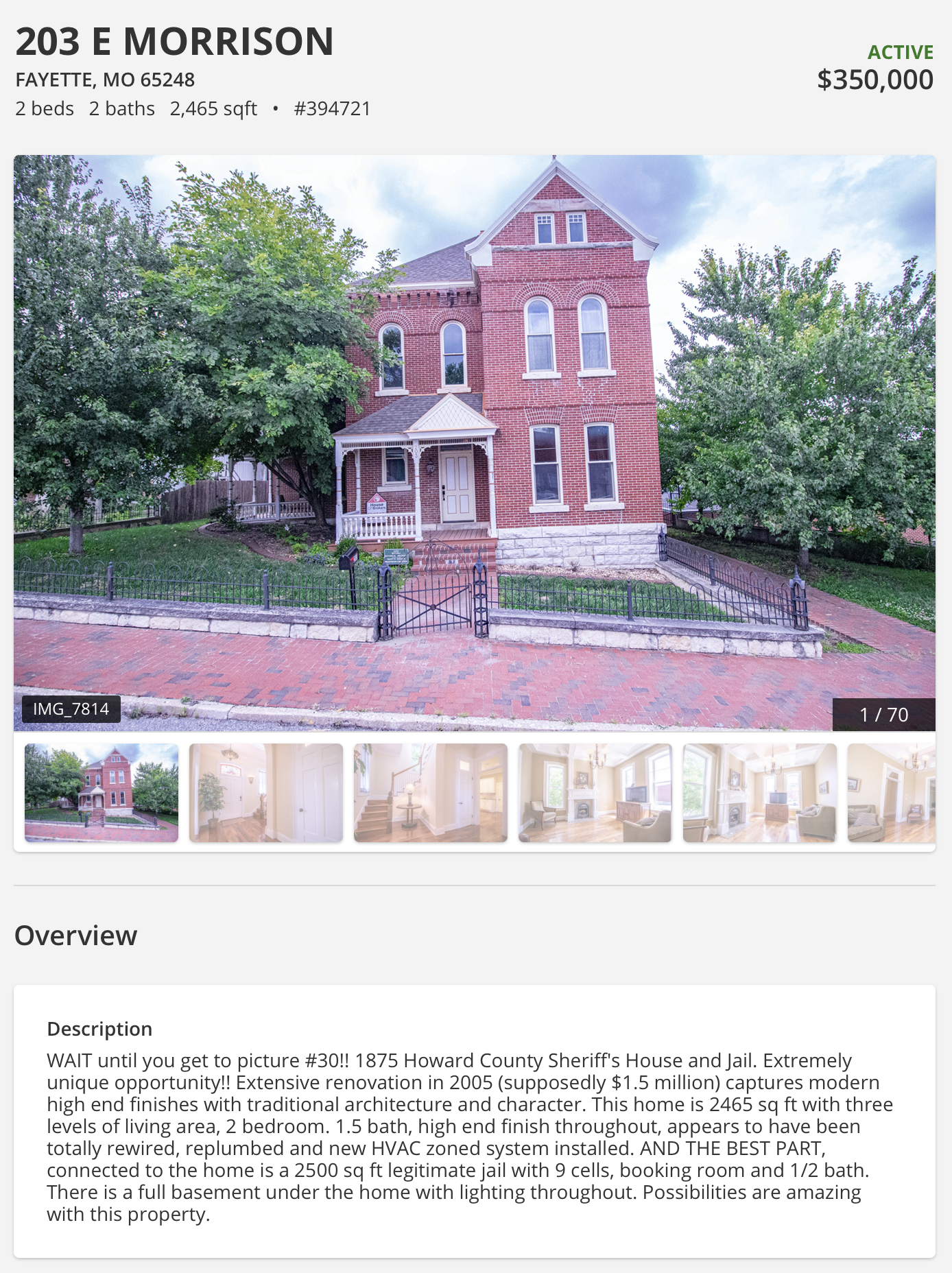This screenshot has width=952, height=1273.
Task: View the sixth partially visible thumbnail
Action: [x=892, y=792]
